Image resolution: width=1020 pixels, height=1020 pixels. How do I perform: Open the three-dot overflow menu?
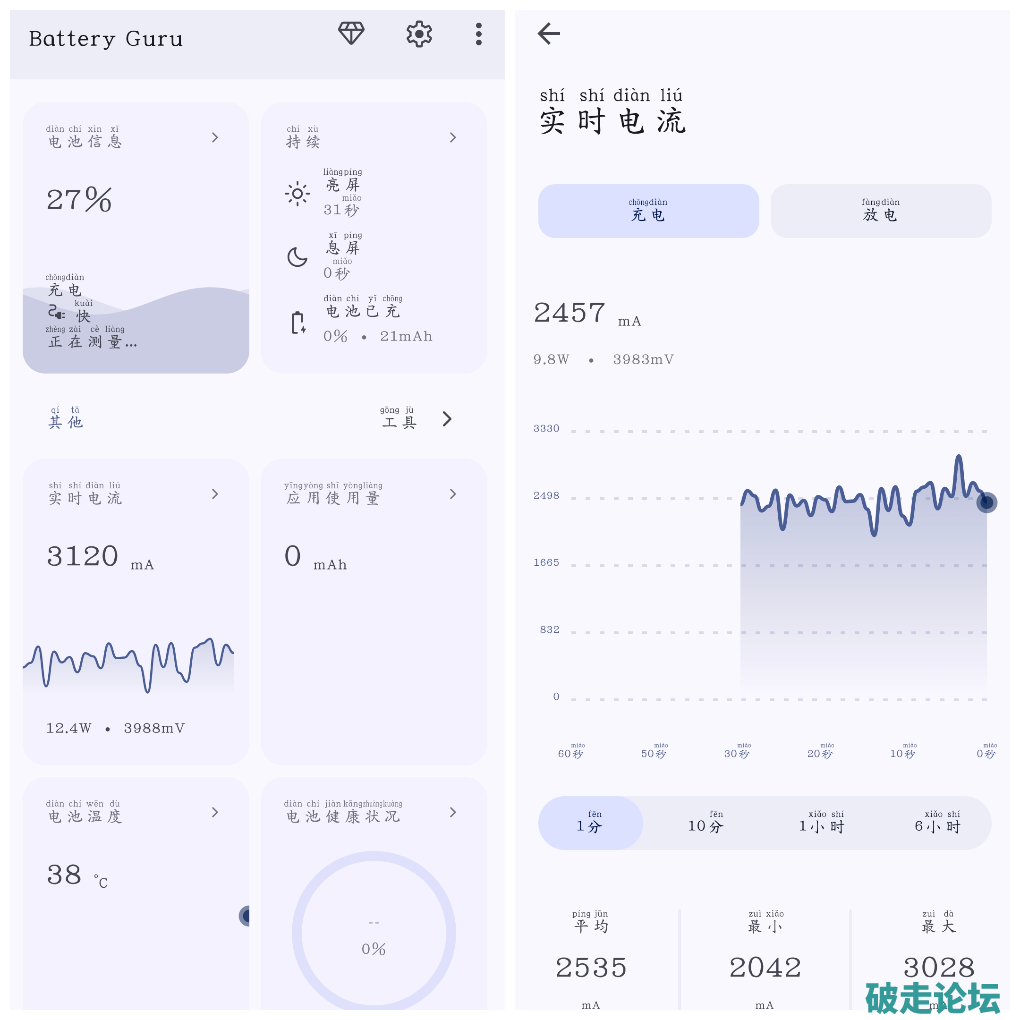[x=478, y=34]
